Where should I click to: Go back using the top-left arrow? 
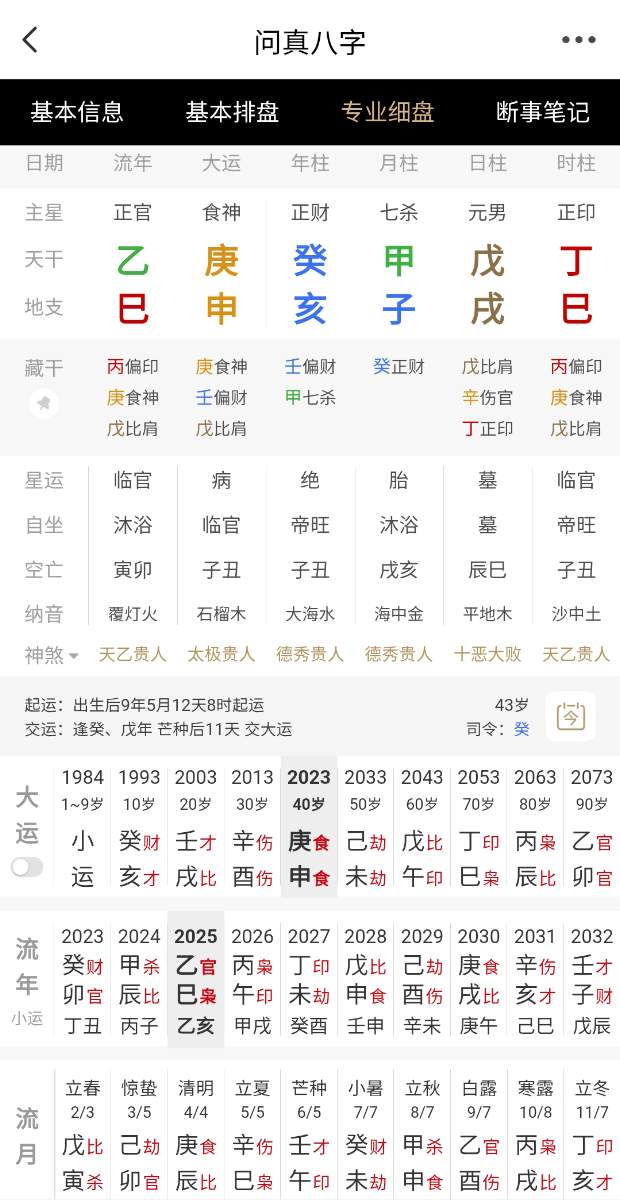pos(30,40)
